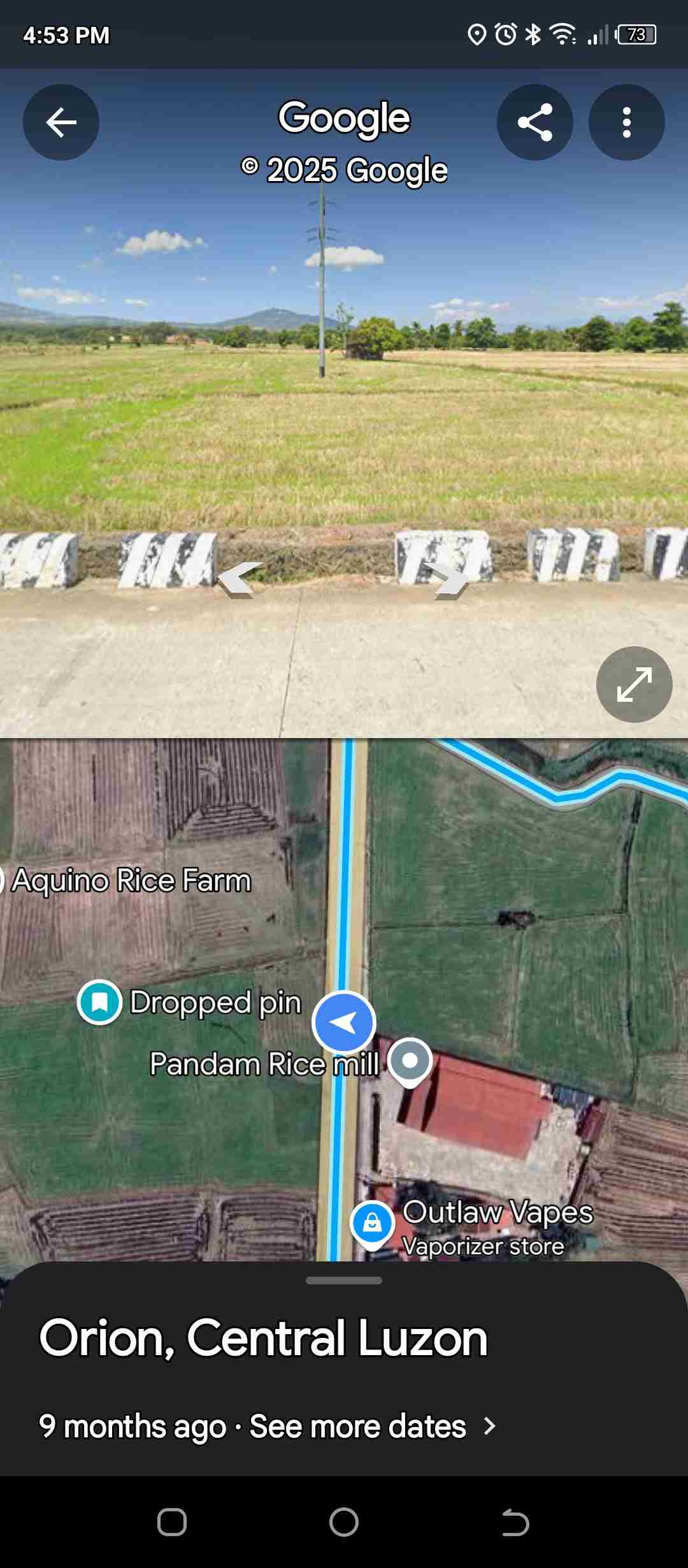The width and height of the screenshot is (688, 1568).
Task: Open the three-dot overflow menu
Action: pyautogui.click(x=626, y=122)
